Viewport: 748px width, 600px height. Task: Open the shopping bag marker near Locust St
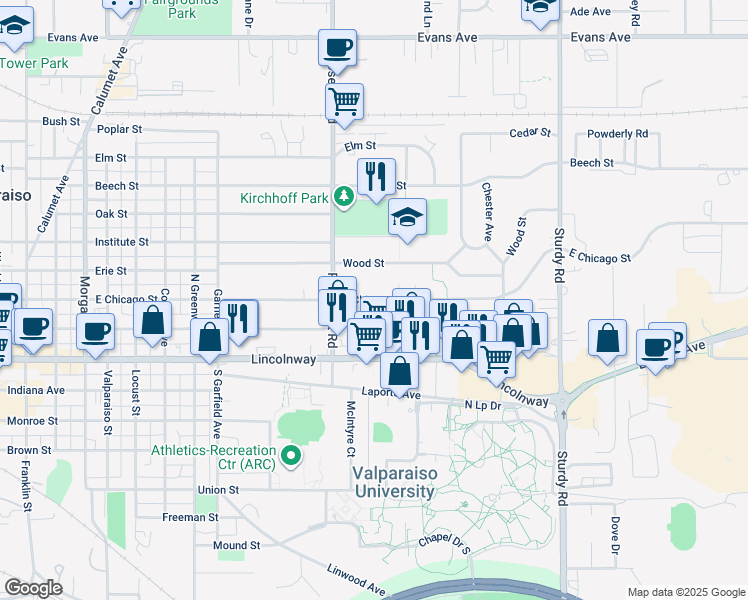click(x=152, y=322)
